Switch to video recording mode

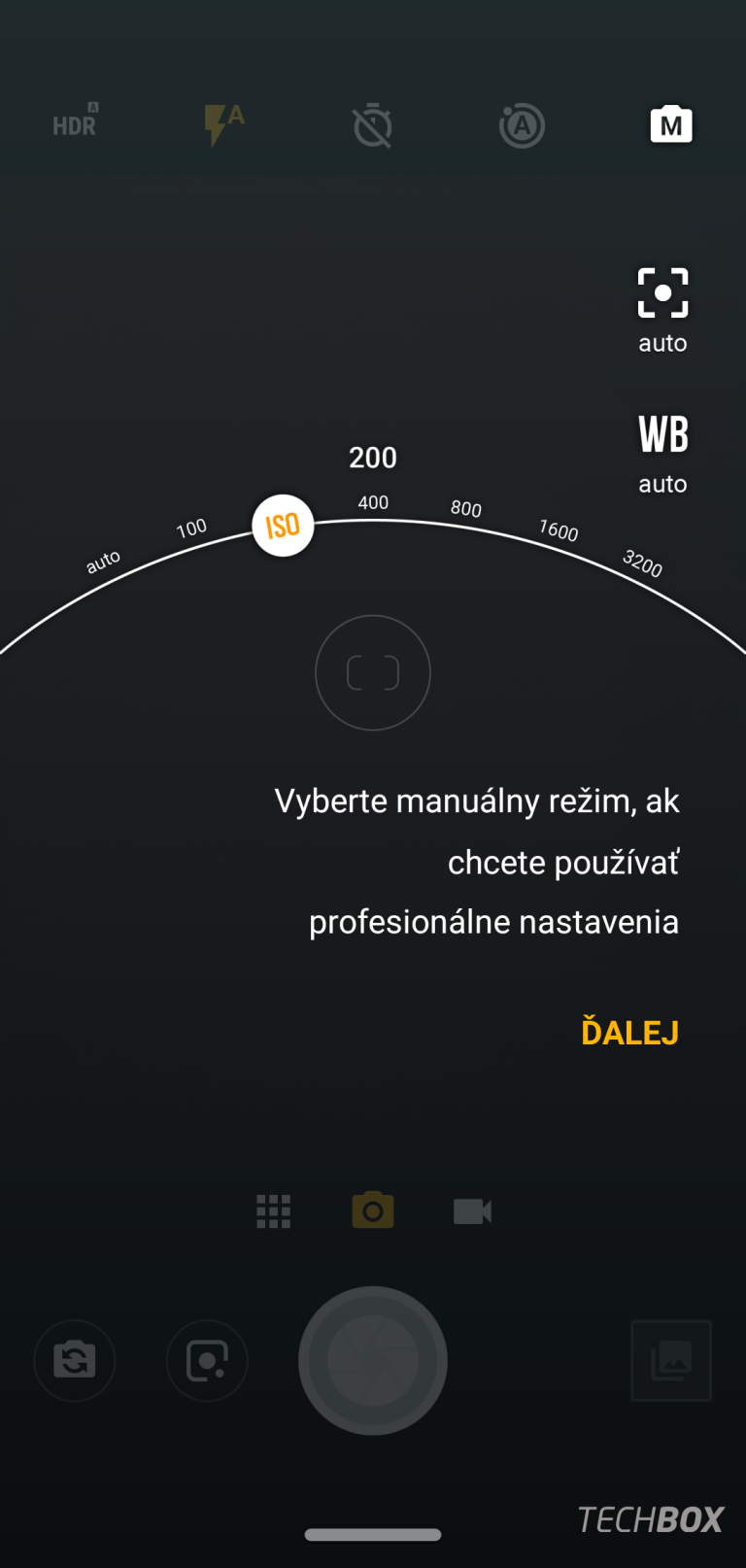[x=472, y=1211]
